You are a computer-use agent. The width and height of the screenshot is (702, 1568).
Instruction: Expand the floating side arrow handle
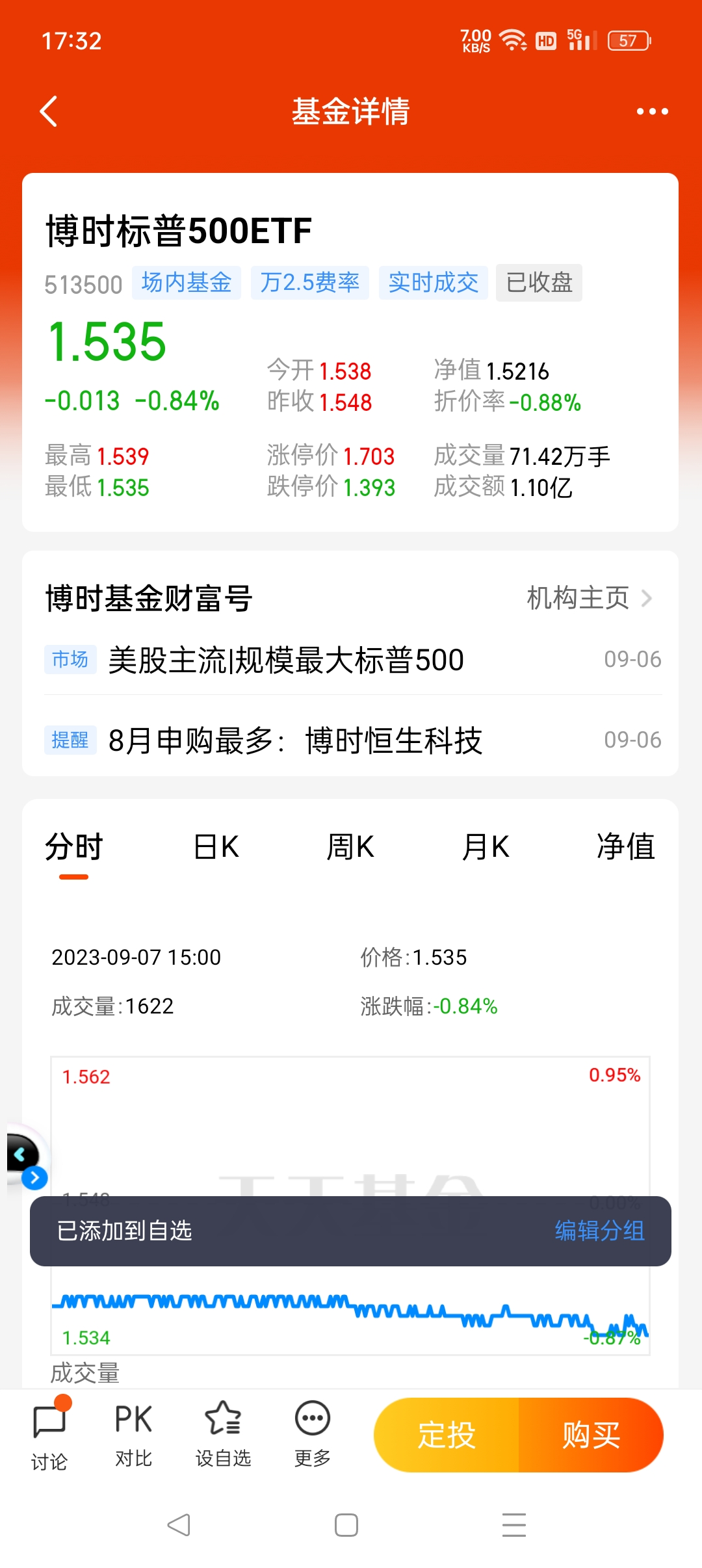[x=34, y=1177]
